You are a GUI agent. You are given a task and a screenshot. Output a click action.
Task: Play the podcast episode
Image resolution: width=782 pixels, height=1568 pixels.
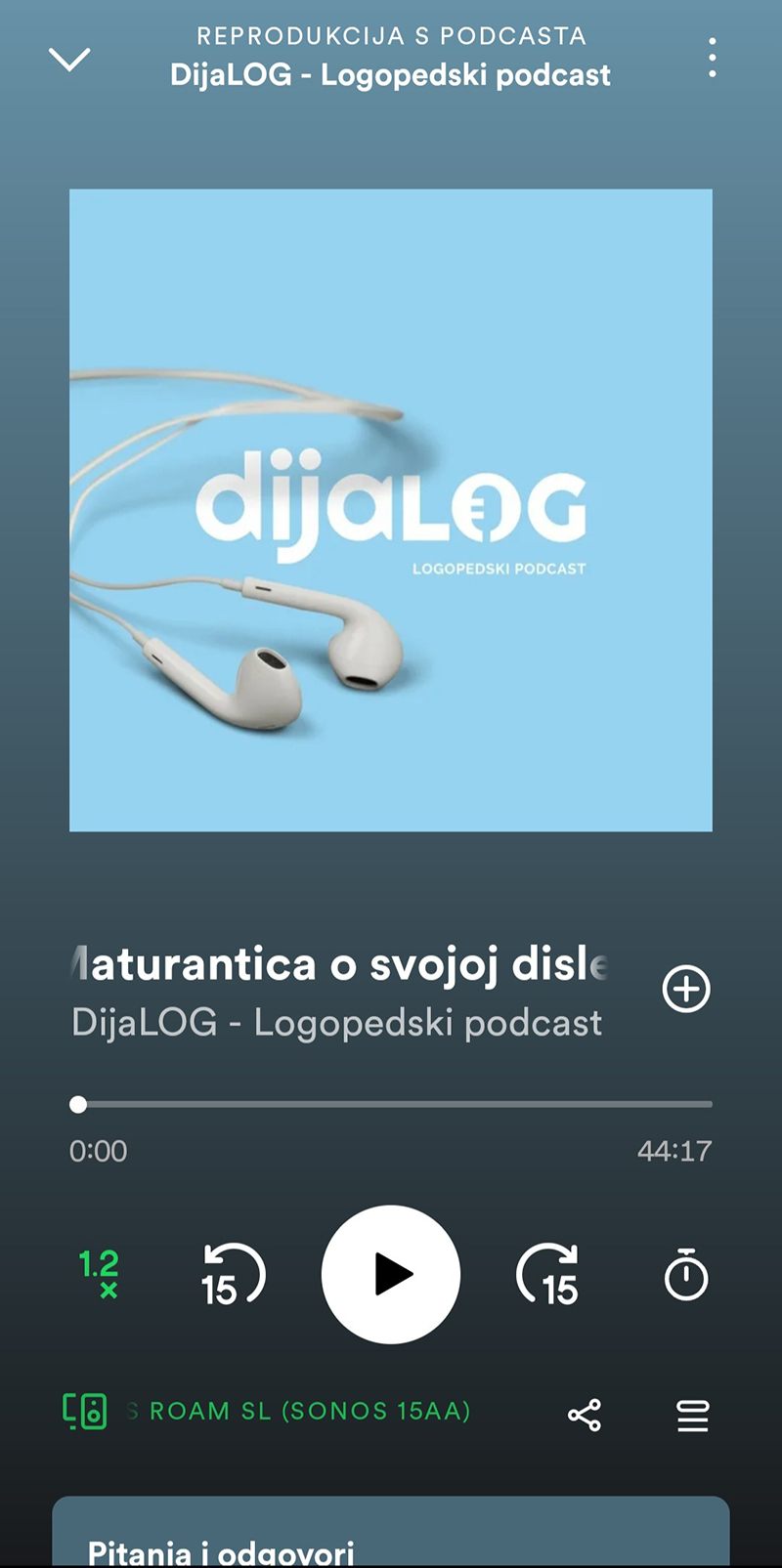pos(391,1274)
